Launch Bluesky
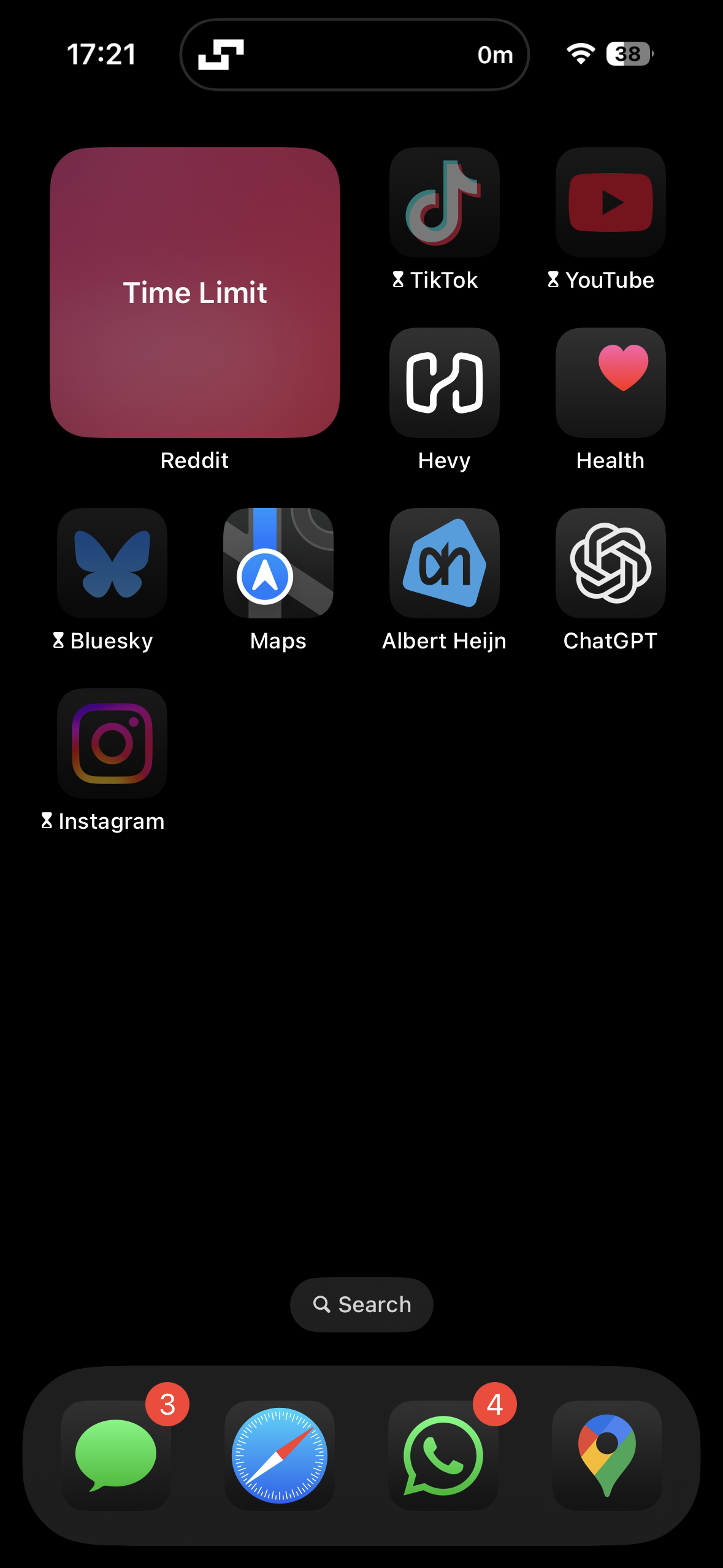Screen dimensions: 723x1568 (112, 562)
